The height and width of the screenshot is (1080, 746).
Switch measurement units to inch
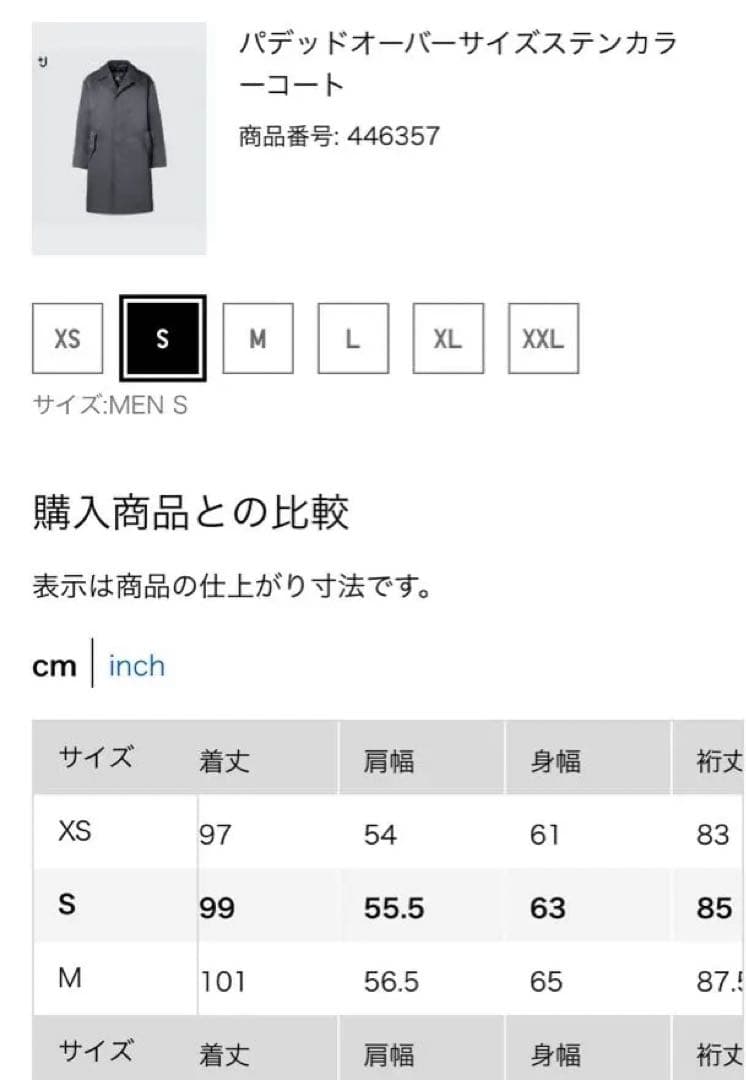(x=135, y=666)
